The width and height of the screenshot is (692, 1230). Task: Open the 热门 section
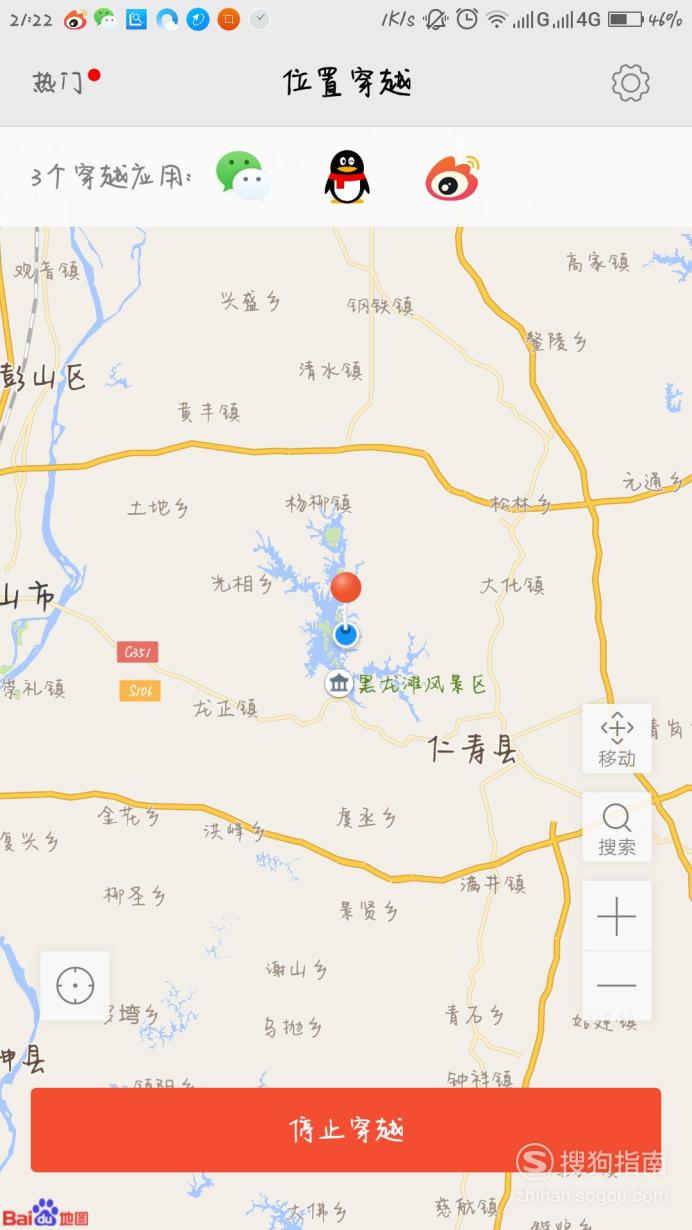click(59, 82)
